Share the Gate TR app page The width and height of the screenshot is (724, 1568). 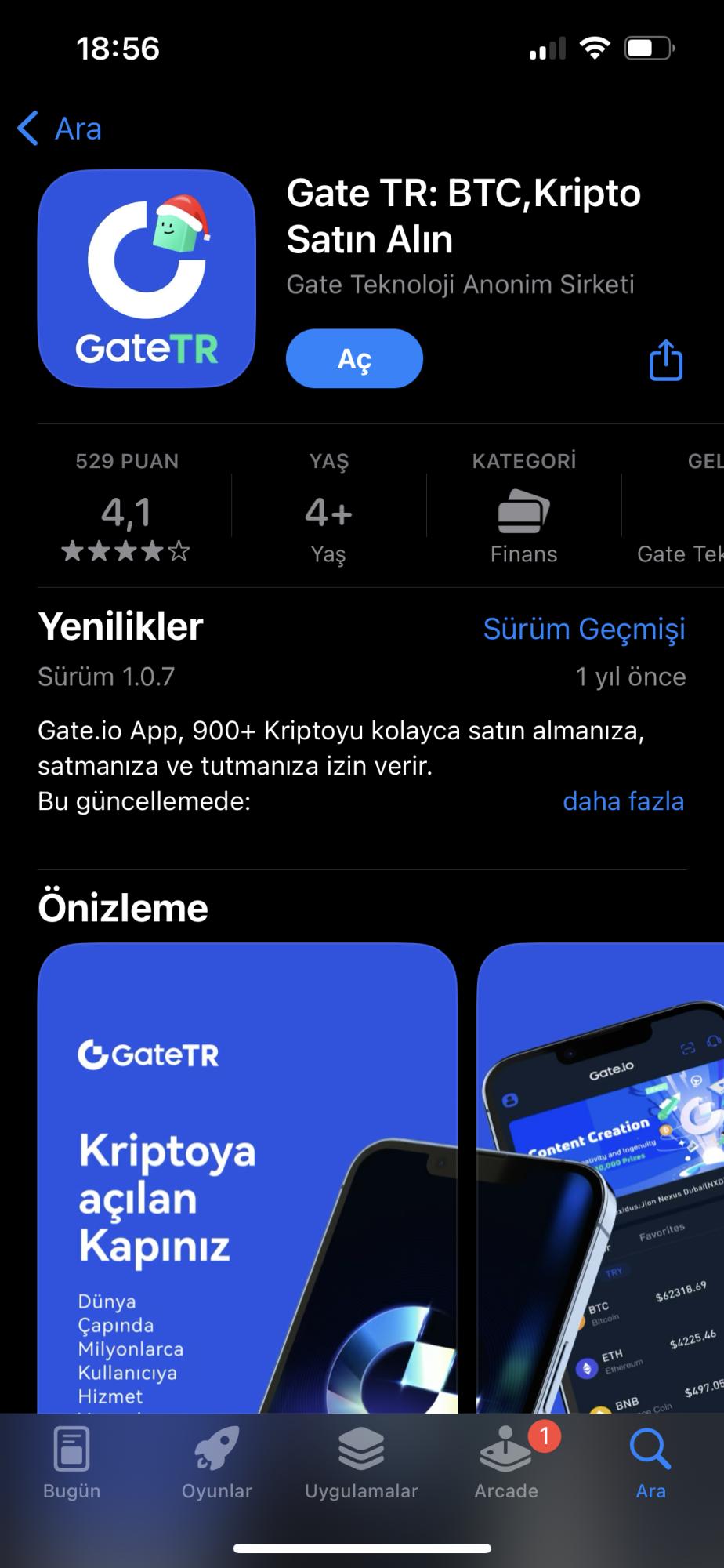click(665, 361)
